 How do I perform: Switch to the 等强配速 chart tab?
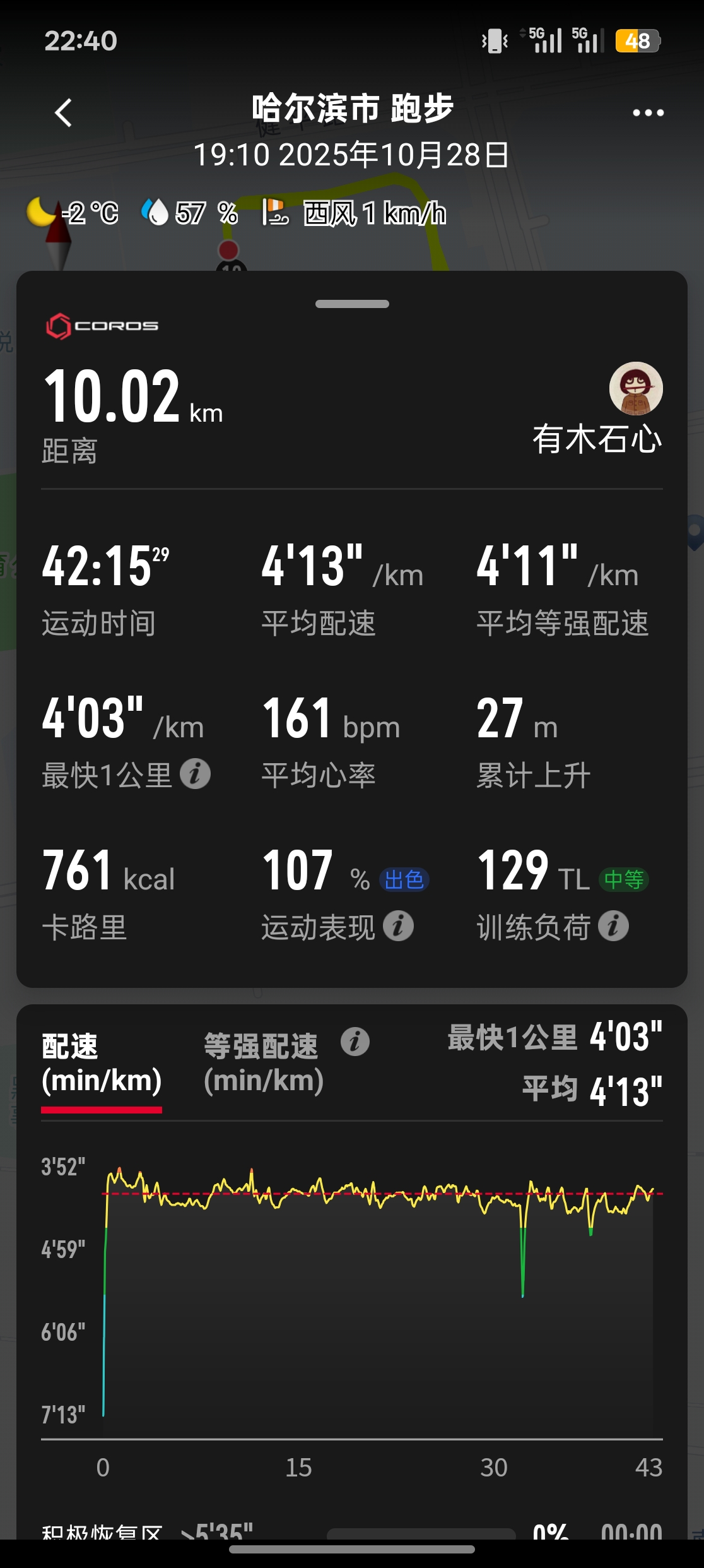[x=263, y=1063]
